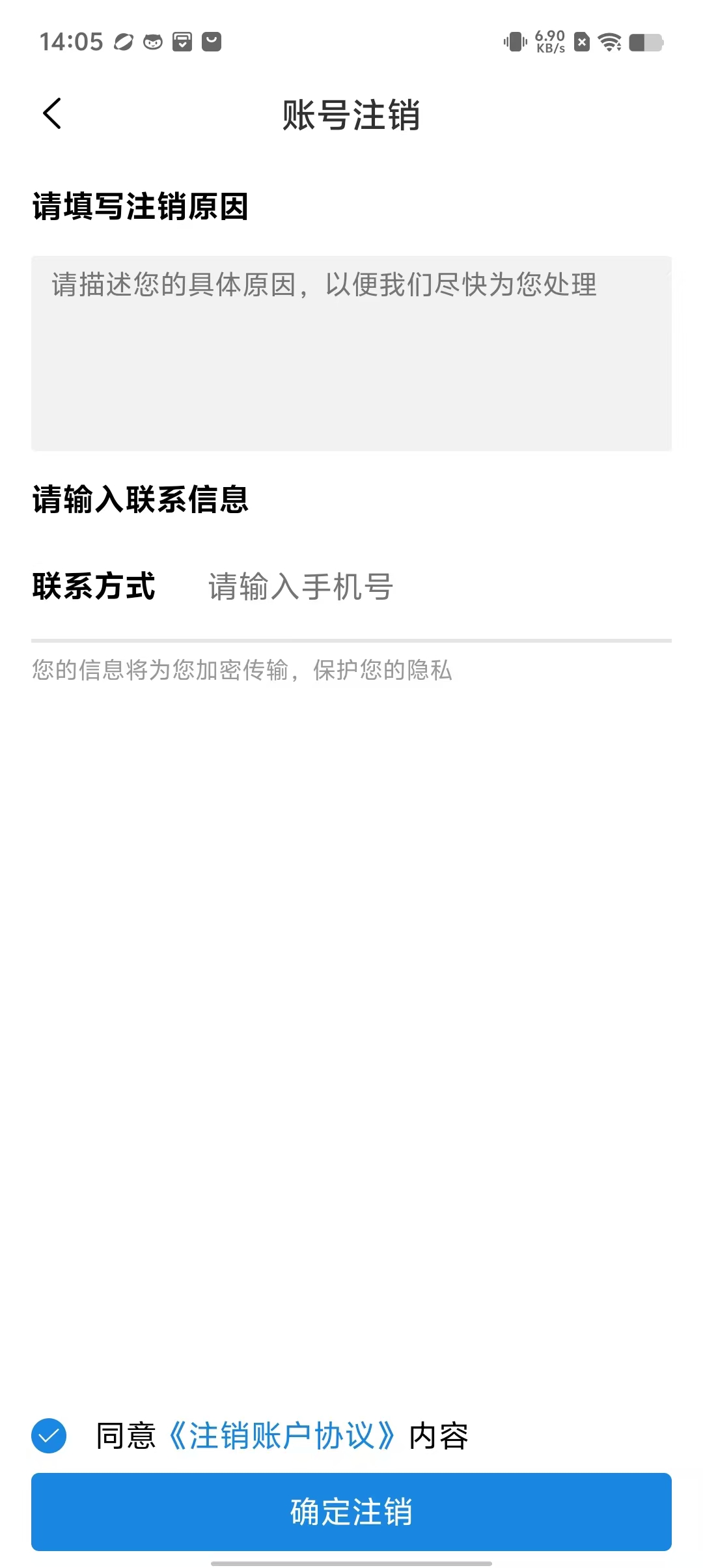Tap the 请输入手机号 phone number field
703x1568 pixels.
pyautogui.click(x=430, y=587)
